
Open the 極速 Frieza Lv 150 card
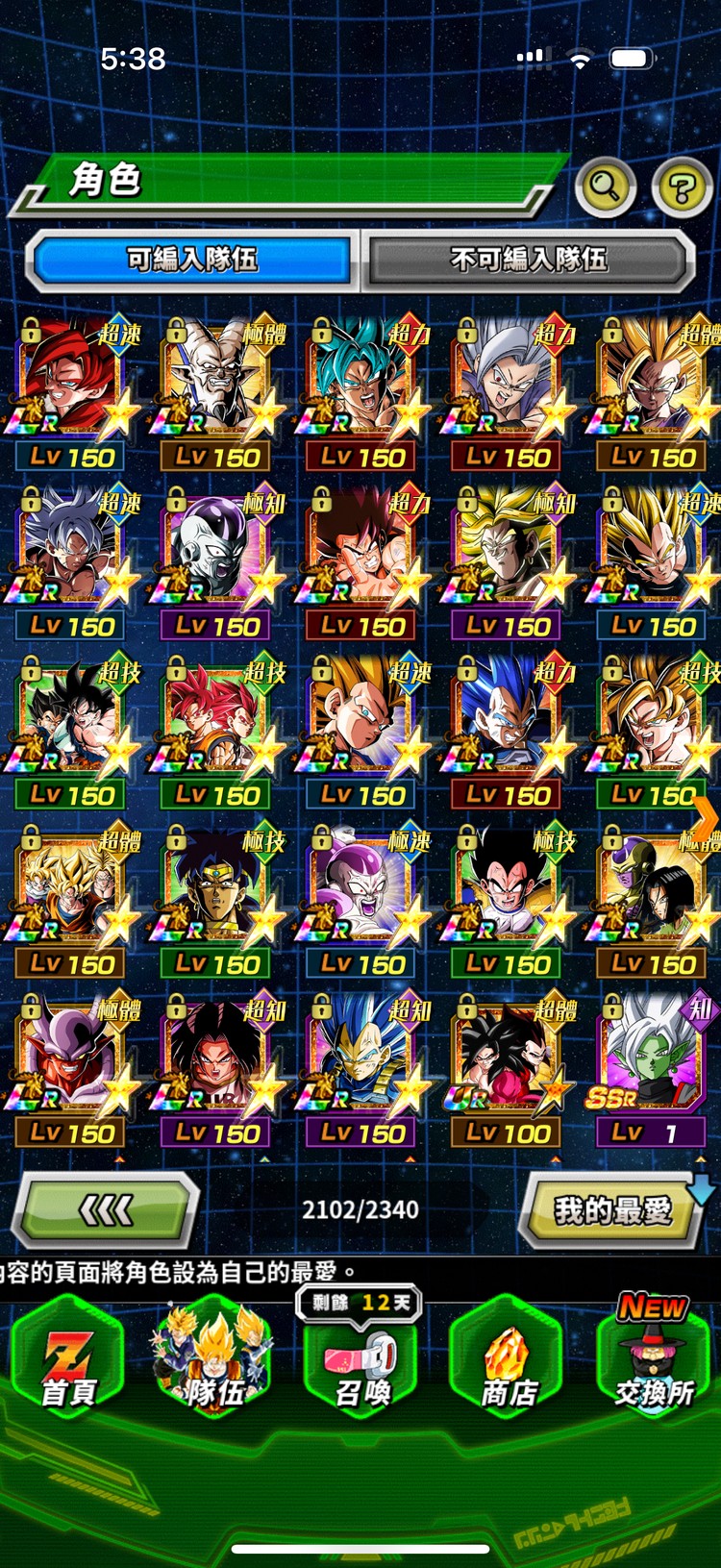pos(361,899)
